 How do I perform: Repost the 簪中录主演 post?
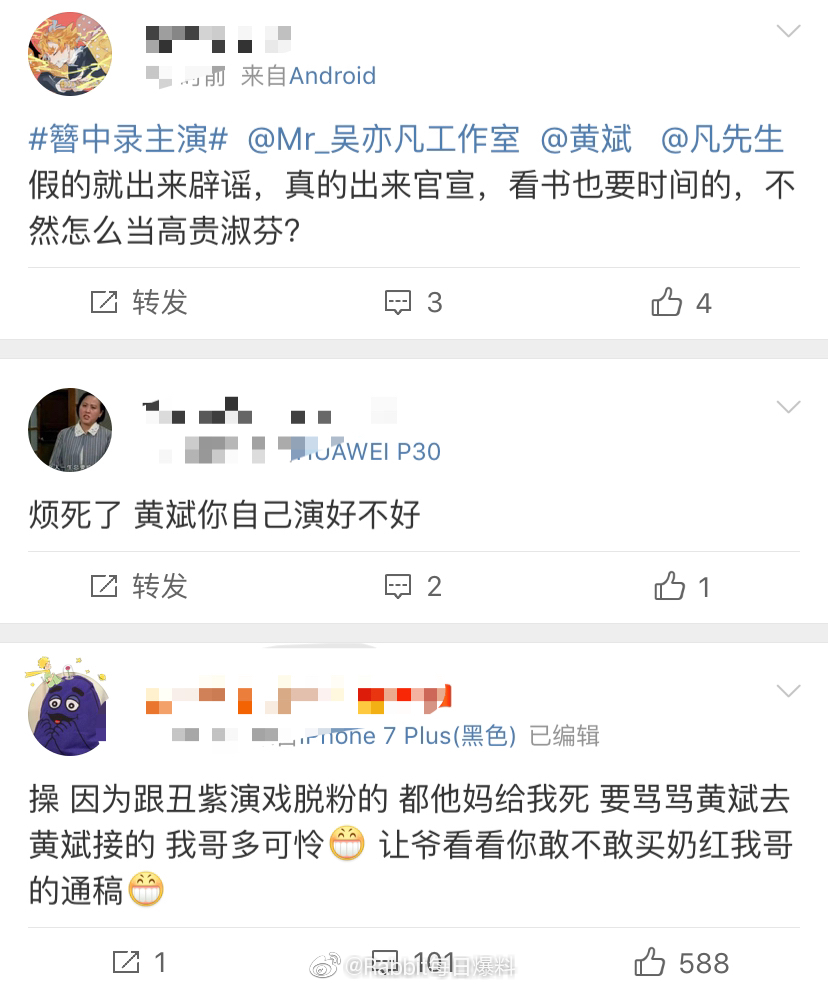click(x=140, y=302)
